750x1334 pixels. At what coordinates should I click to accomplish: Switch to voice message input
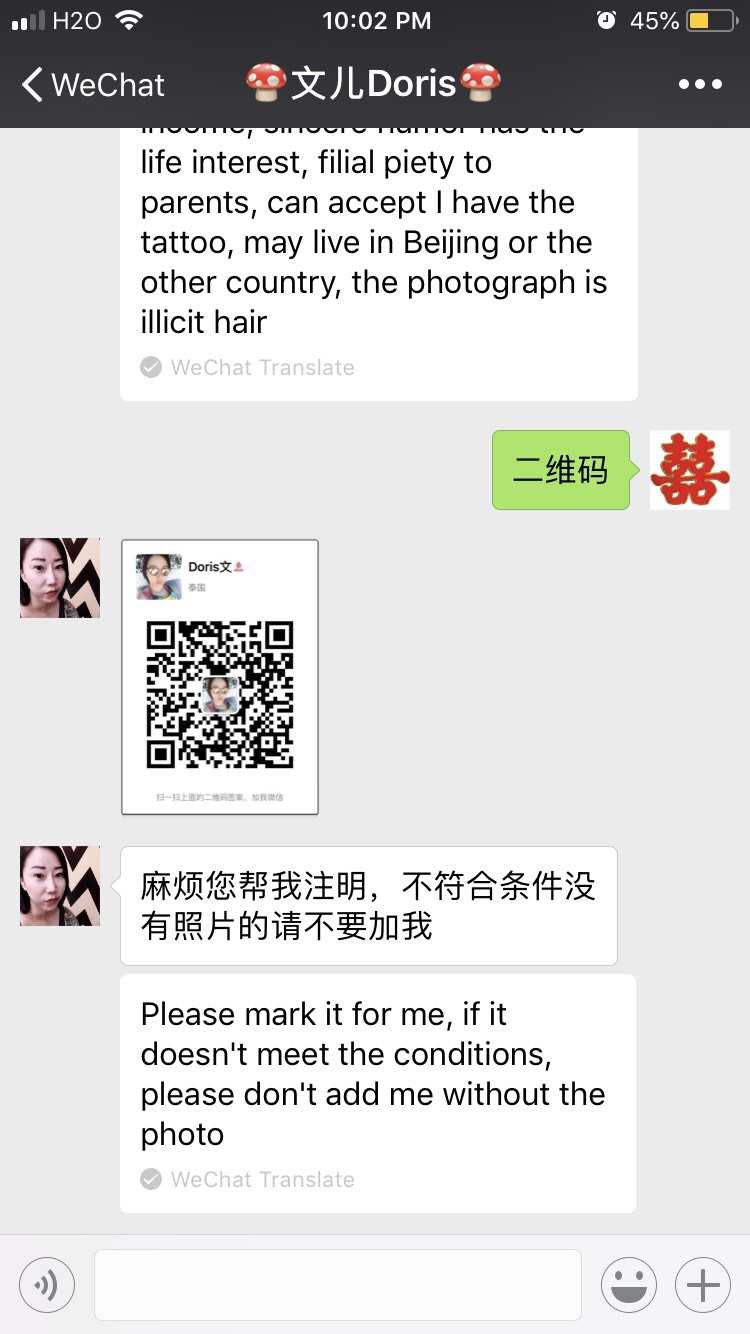[47, 1285]
